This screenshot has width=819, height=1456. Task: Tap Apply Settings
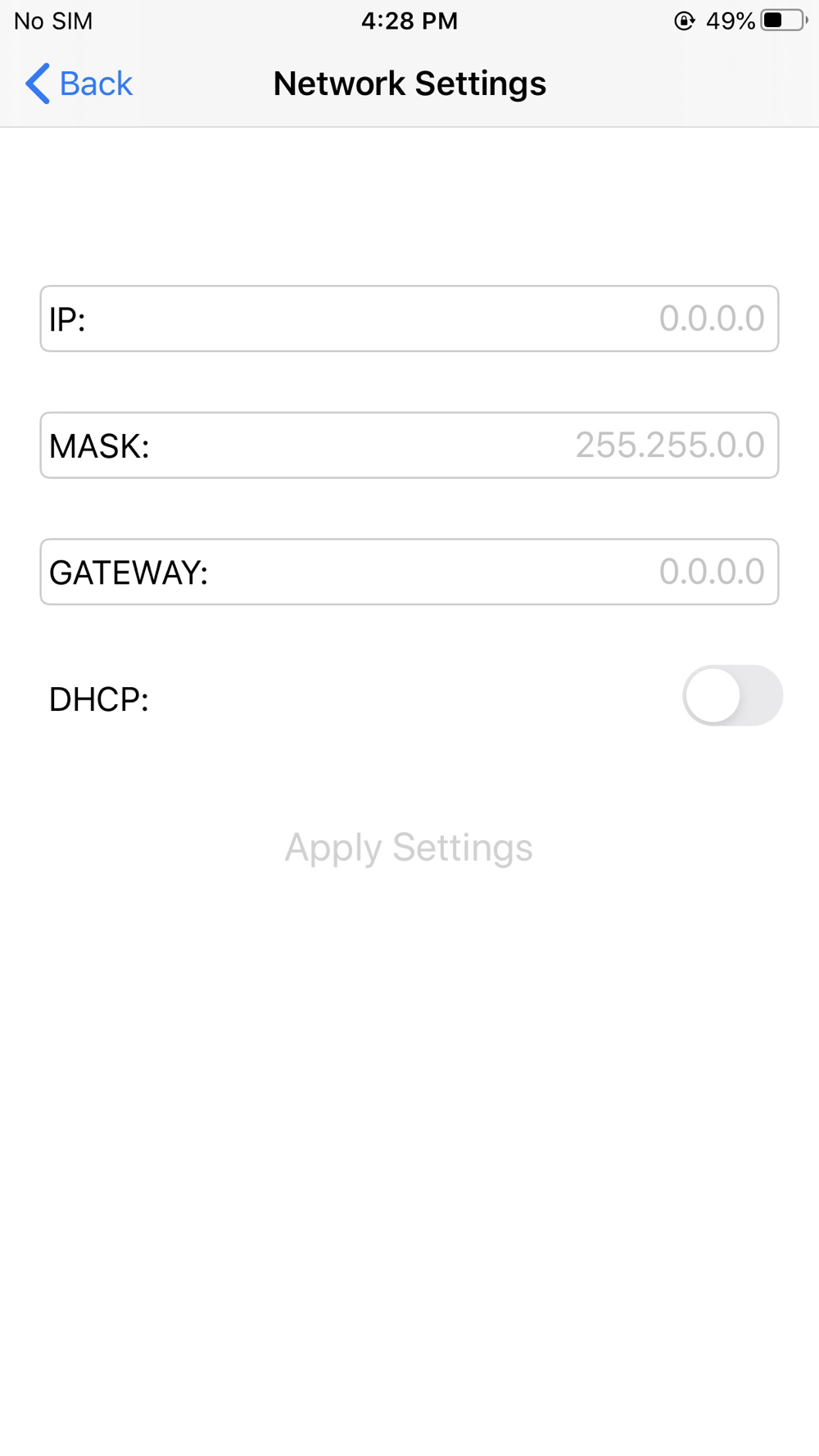point(409,848)
